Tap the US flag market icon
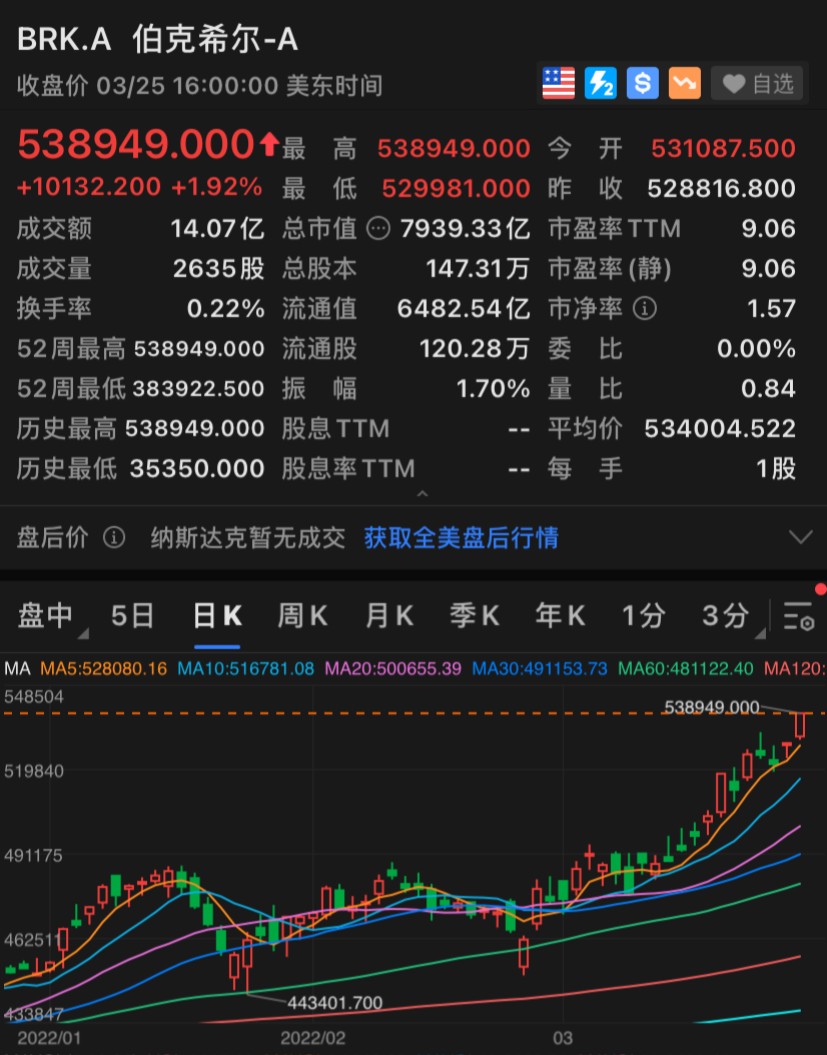This screenshot has height=1055, width=827. click(x=558, y=83)
